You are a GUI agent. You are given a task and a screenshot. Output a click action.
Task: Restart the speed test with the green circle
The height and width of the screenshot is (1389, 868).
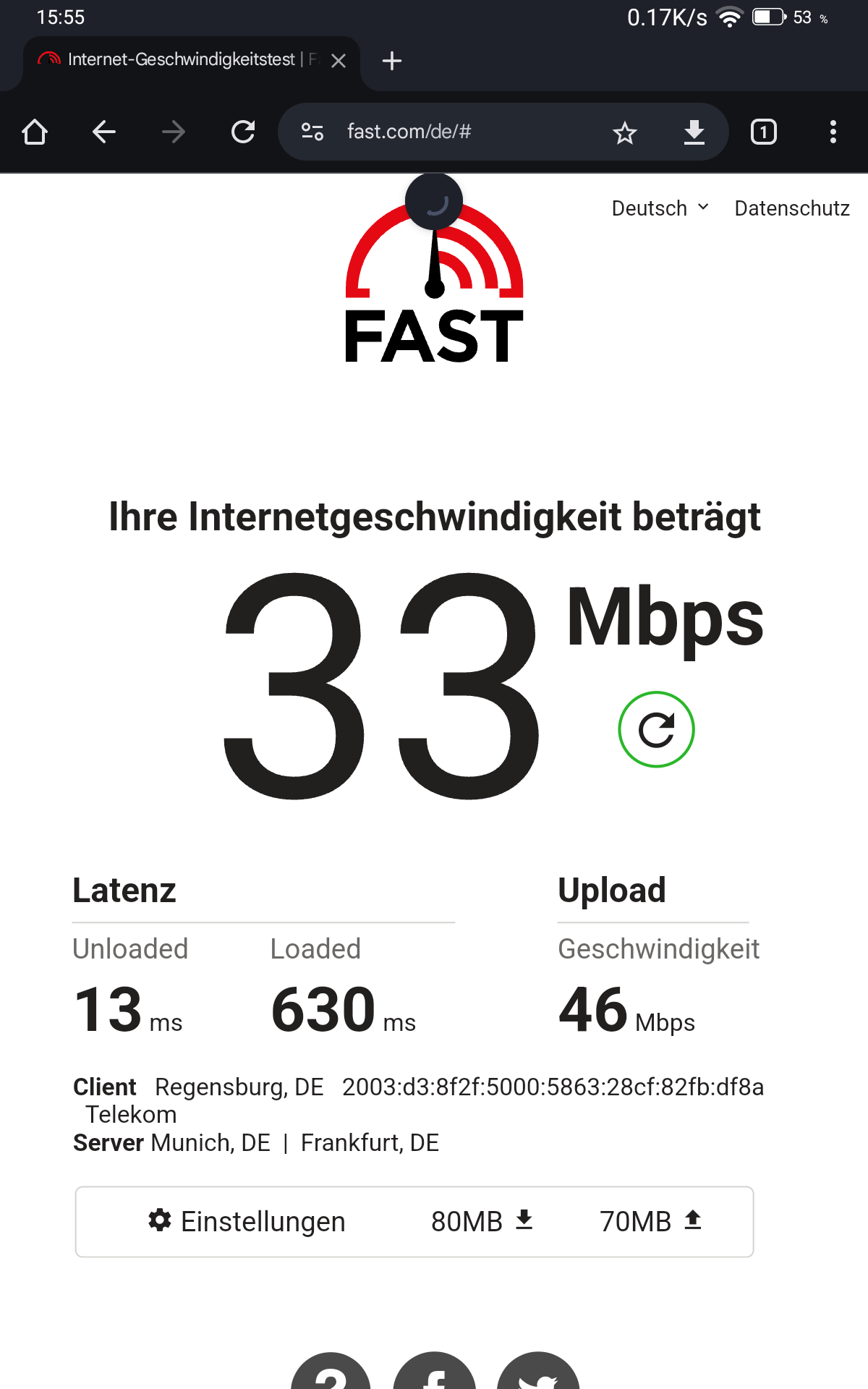[657, 729]
